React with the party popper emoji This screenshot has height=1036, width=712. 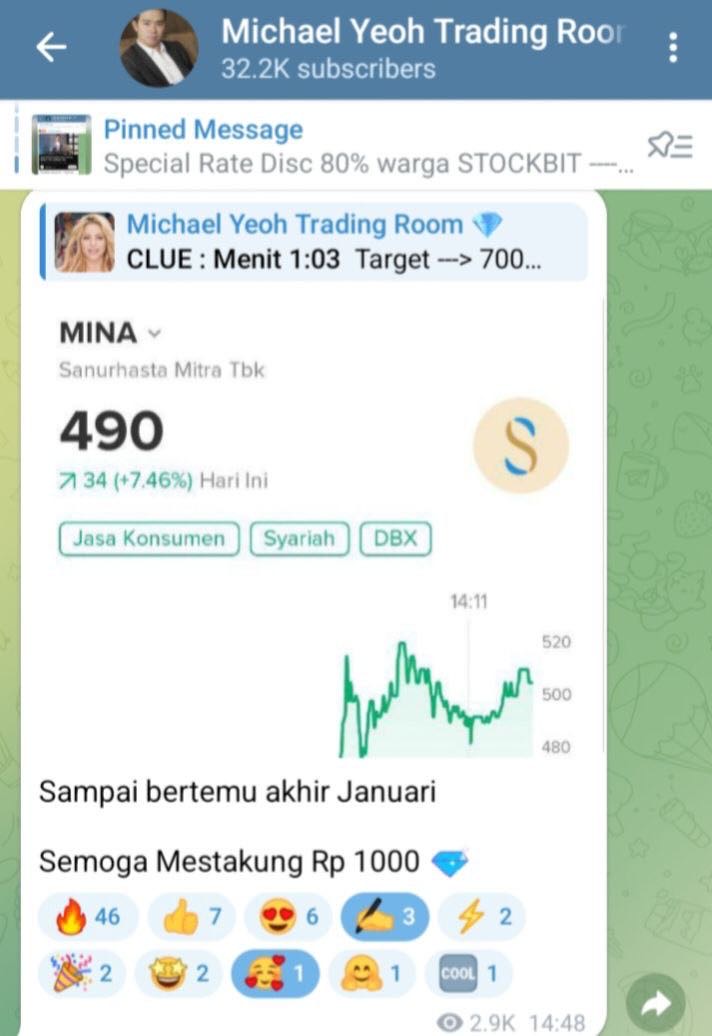coord(83,973)
